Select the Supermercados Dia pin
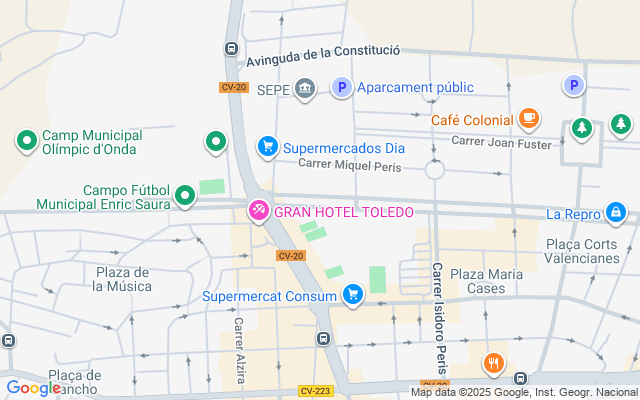This screenshot has height=400, width=640. (x=267, y=148)
